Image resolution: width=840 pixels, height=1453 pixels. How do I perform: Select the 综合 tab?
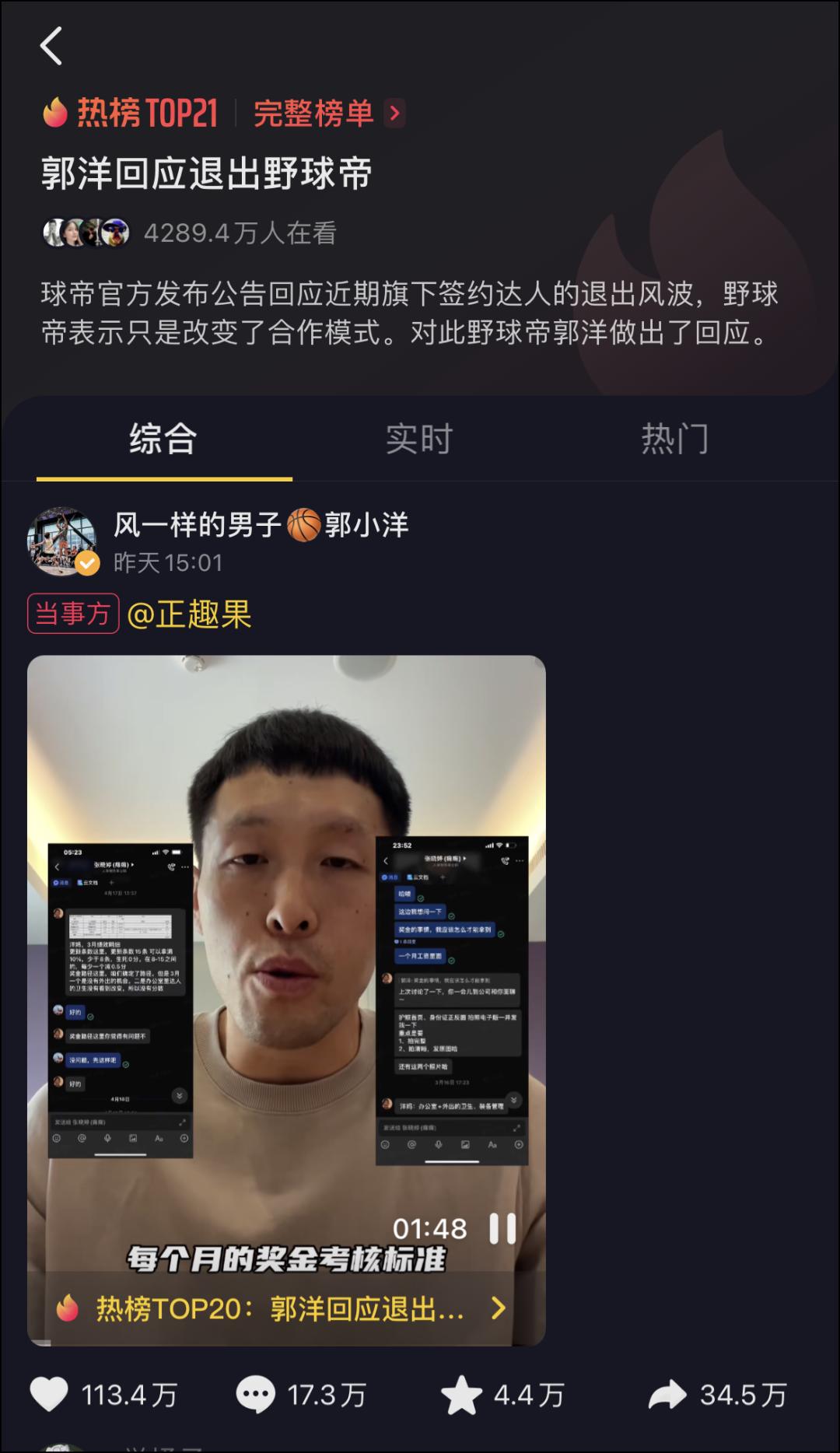coord(163,439)
